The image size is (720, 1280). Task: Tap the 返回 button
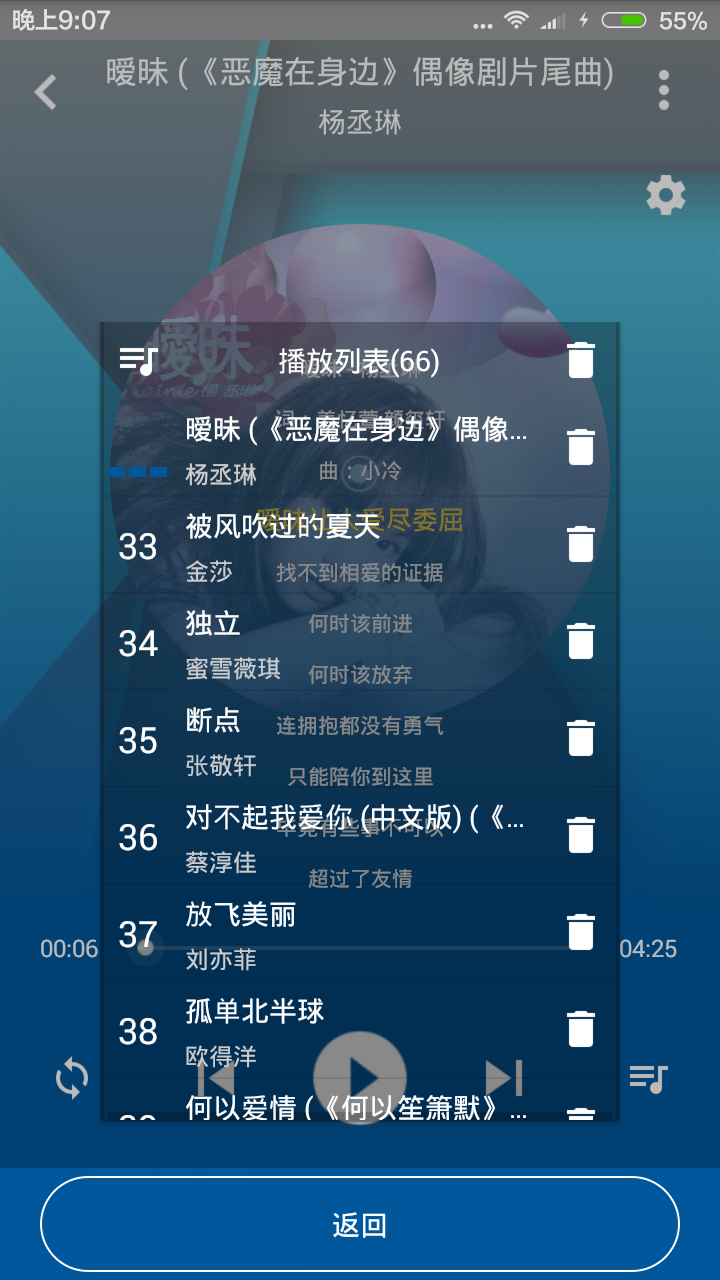(x=360, y=1224)
